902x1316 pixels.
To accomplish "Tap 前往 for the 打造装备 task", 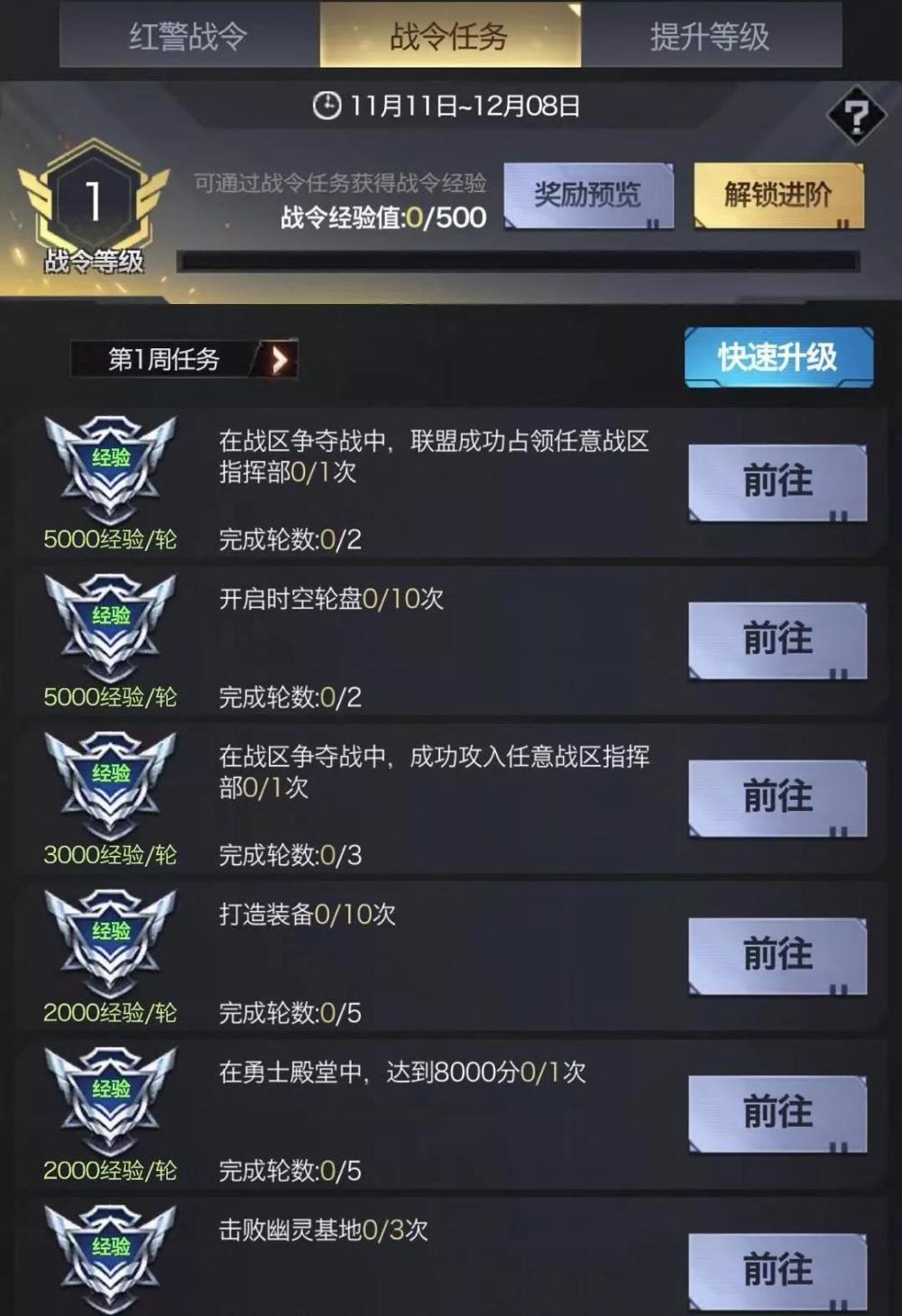I will coord(778,955).
